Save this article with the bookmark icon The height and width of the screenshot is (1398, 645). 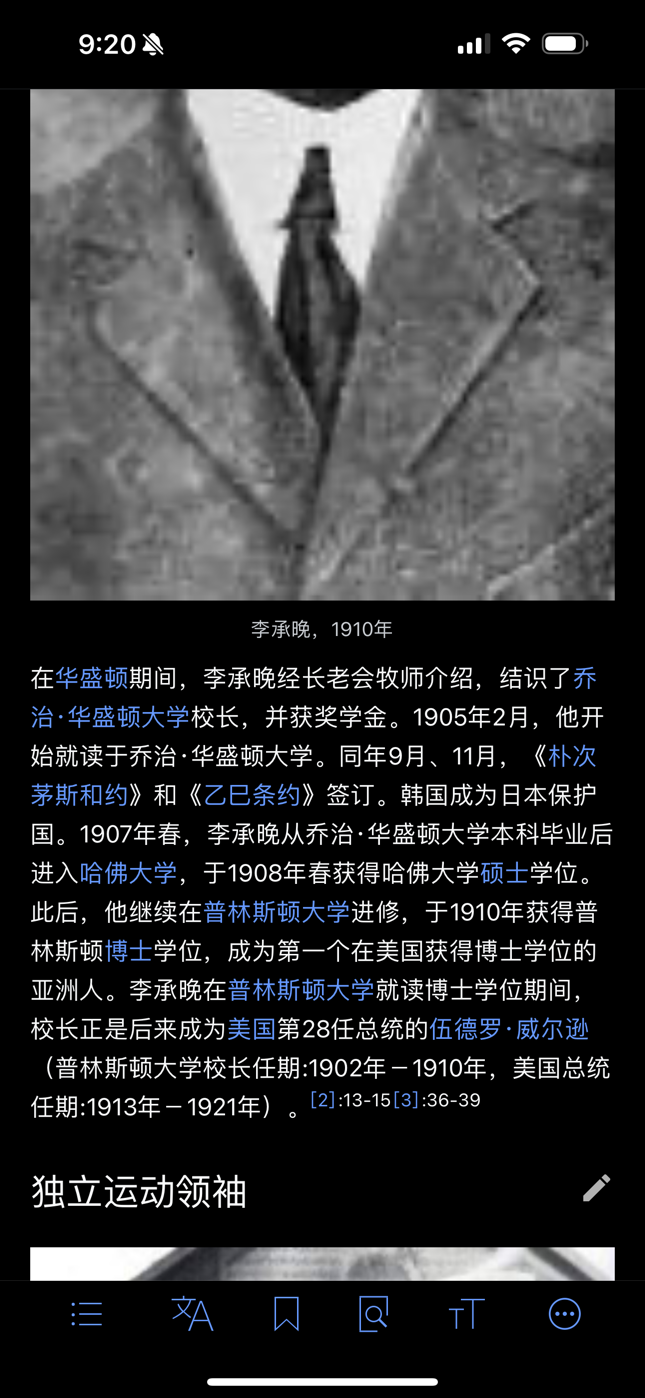(286, 1314)
